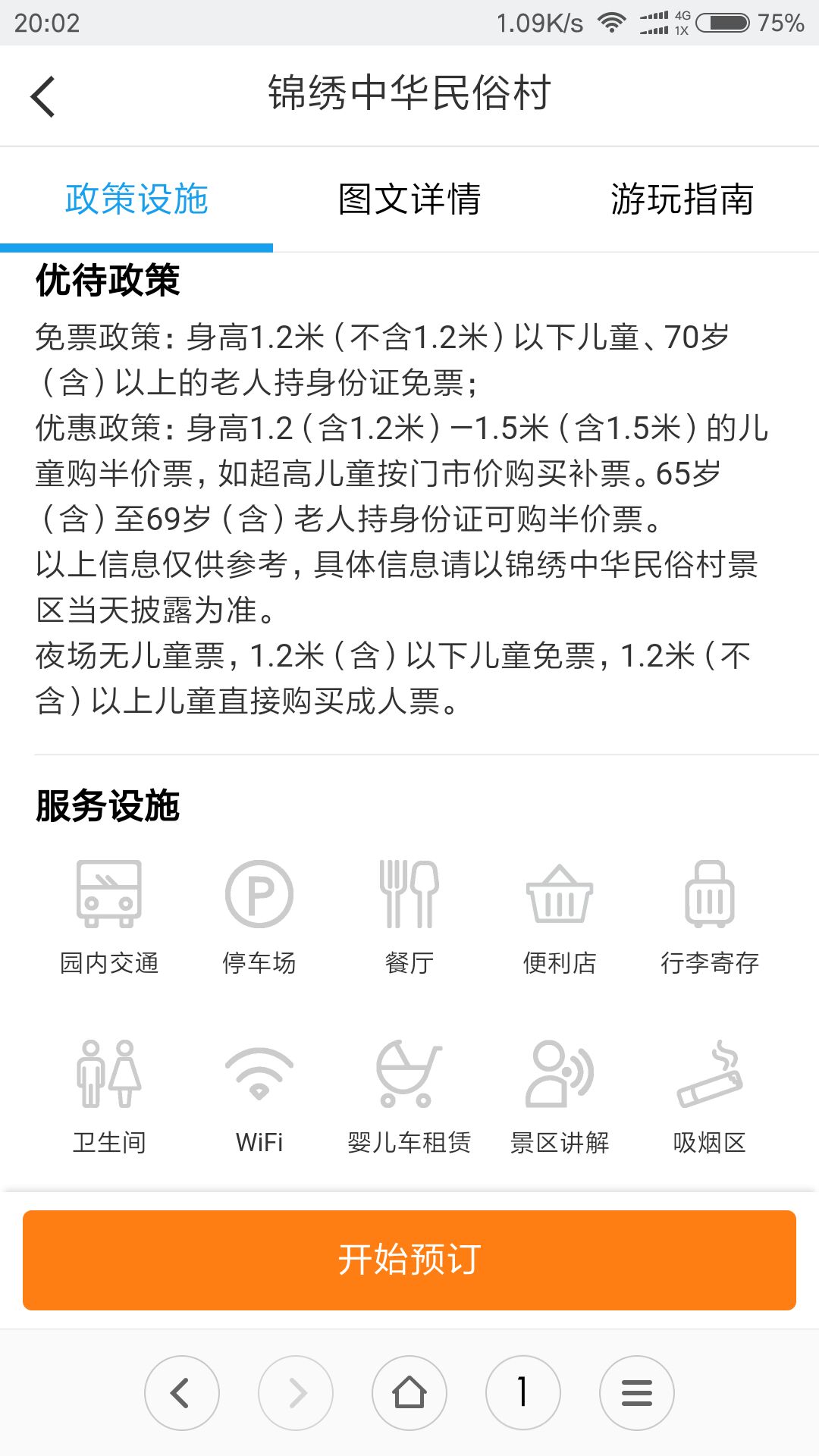The width and height of the screenshot is (819, 1456).
Task: Open the browser tab switcher showing 1
Action: pos(523,1392)
